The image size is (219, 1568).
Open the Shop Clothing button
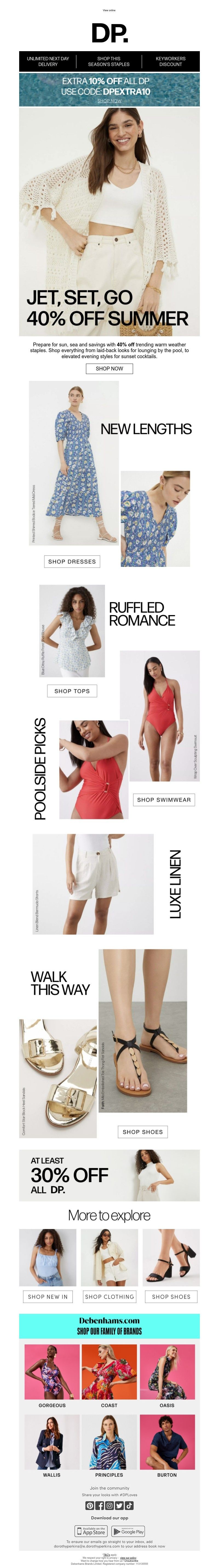[109, 1297]
